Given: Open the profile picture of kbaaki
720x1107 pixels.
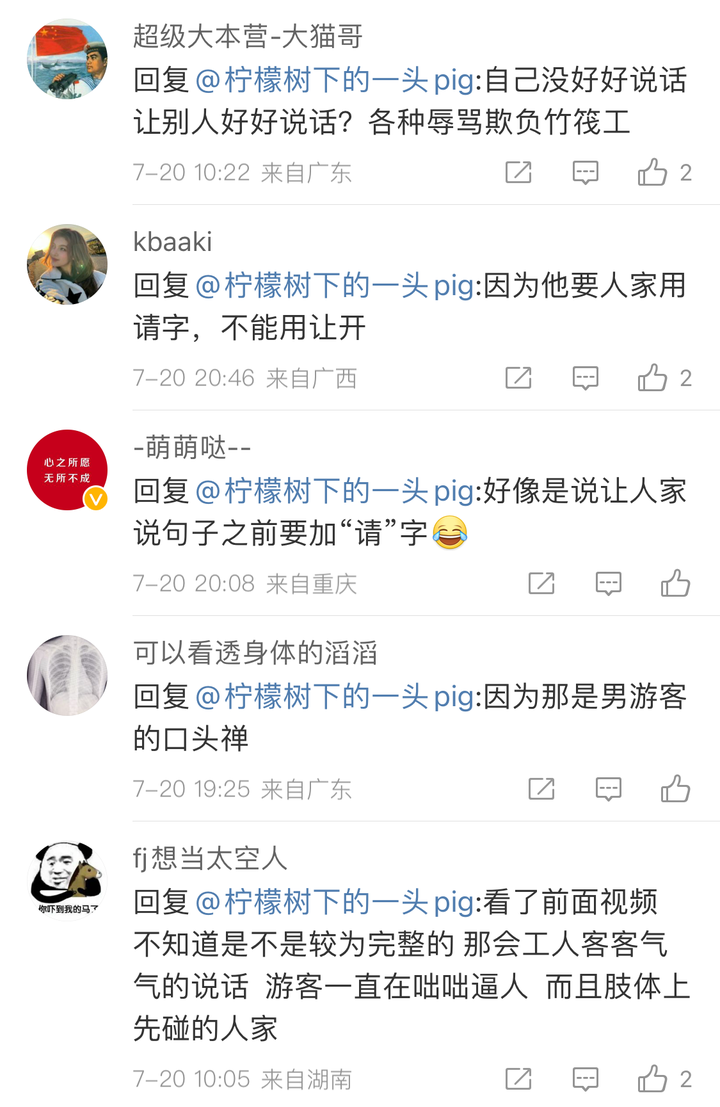Looking at the screenshot, I should point(67,264).
